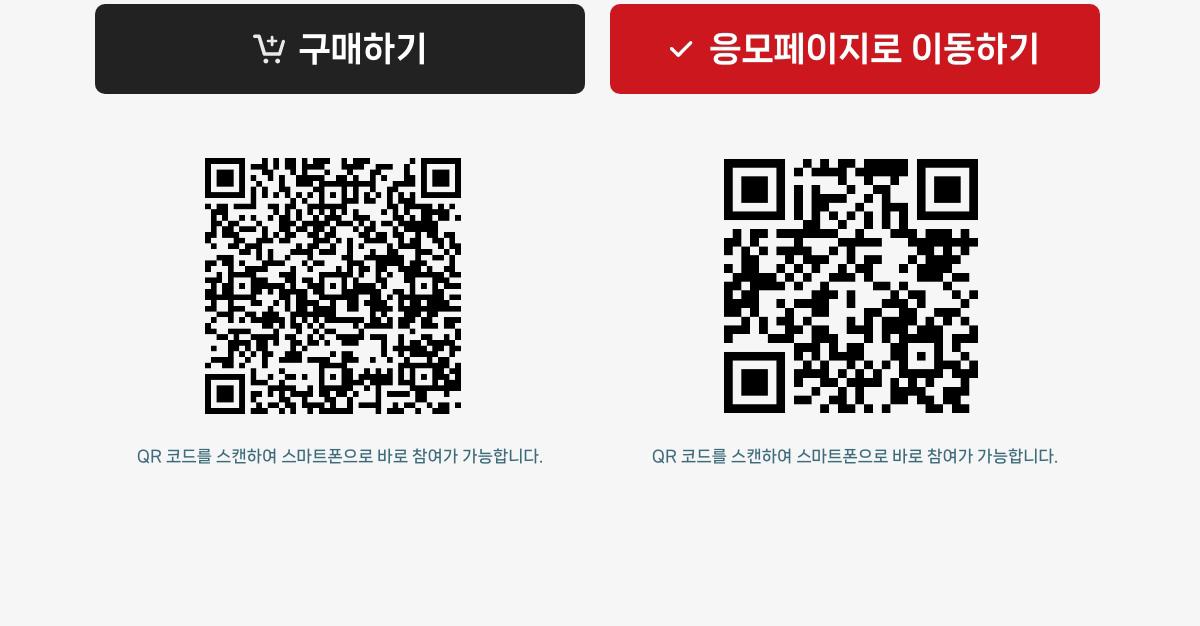1200x626 pixels.
Task: Tap the 구매하기 purchase button
Action: (340, 49)
